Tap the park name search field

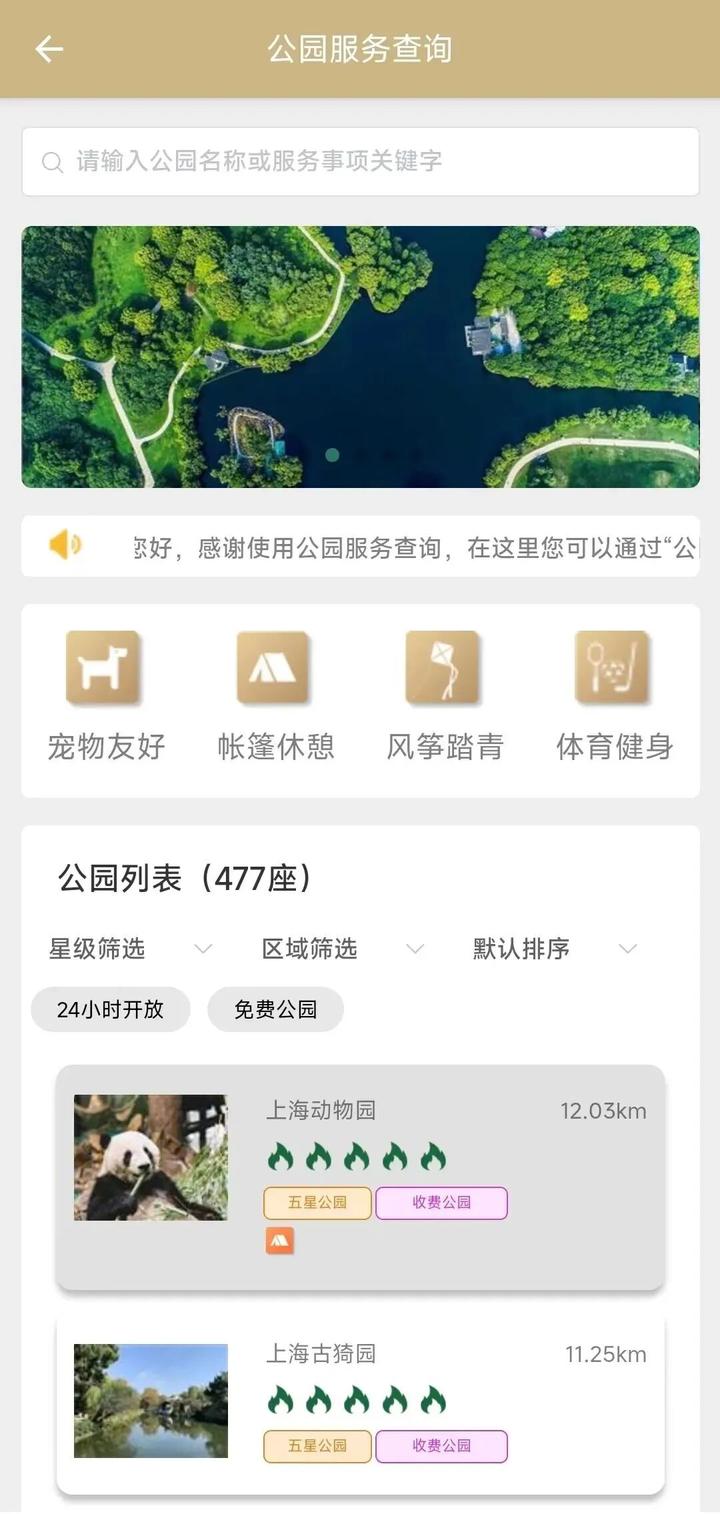(x=360, y=161)
